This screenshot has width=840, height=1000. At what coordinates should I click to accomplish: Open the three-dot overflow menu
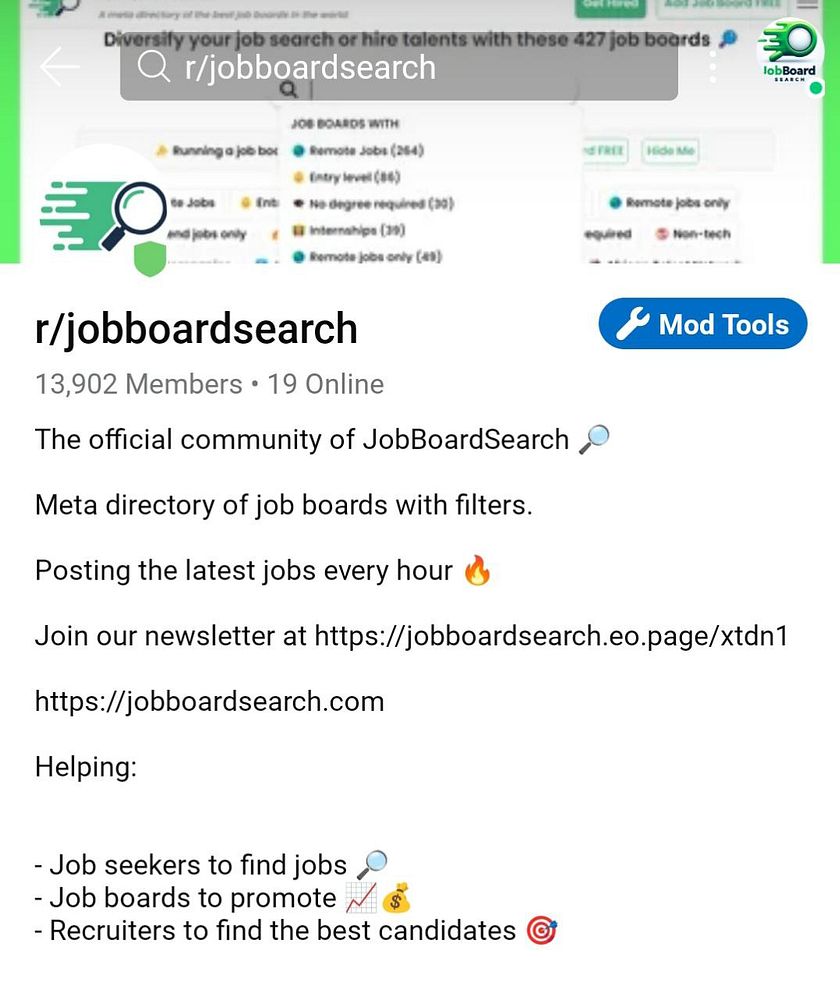[x=712, y=67]
